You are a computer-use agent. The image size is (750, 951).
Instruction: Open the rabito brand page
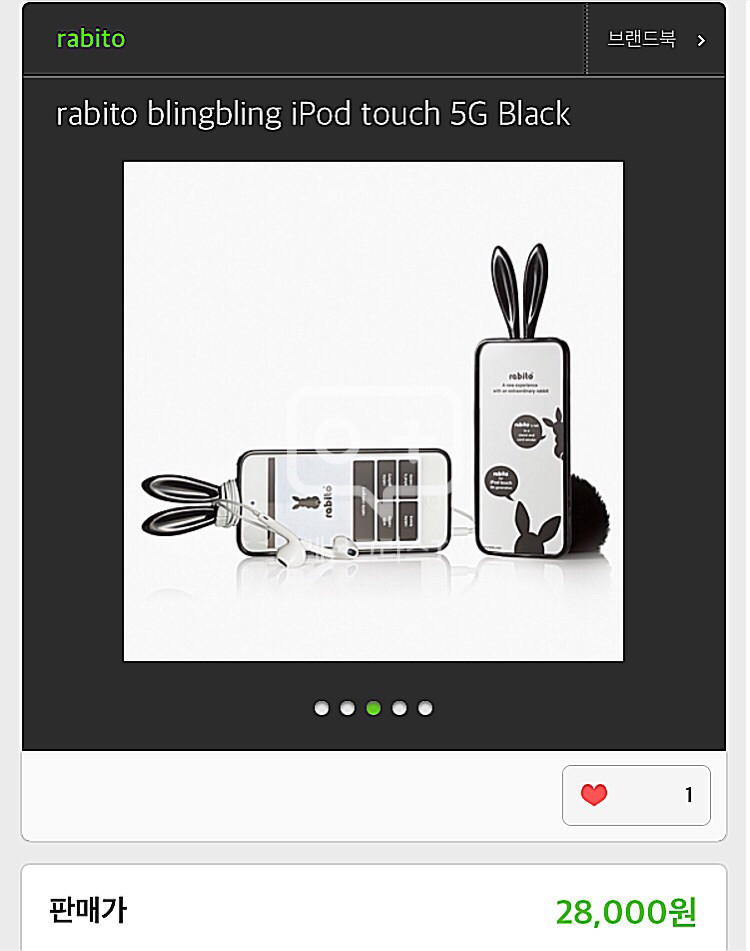tap(91, 39)
